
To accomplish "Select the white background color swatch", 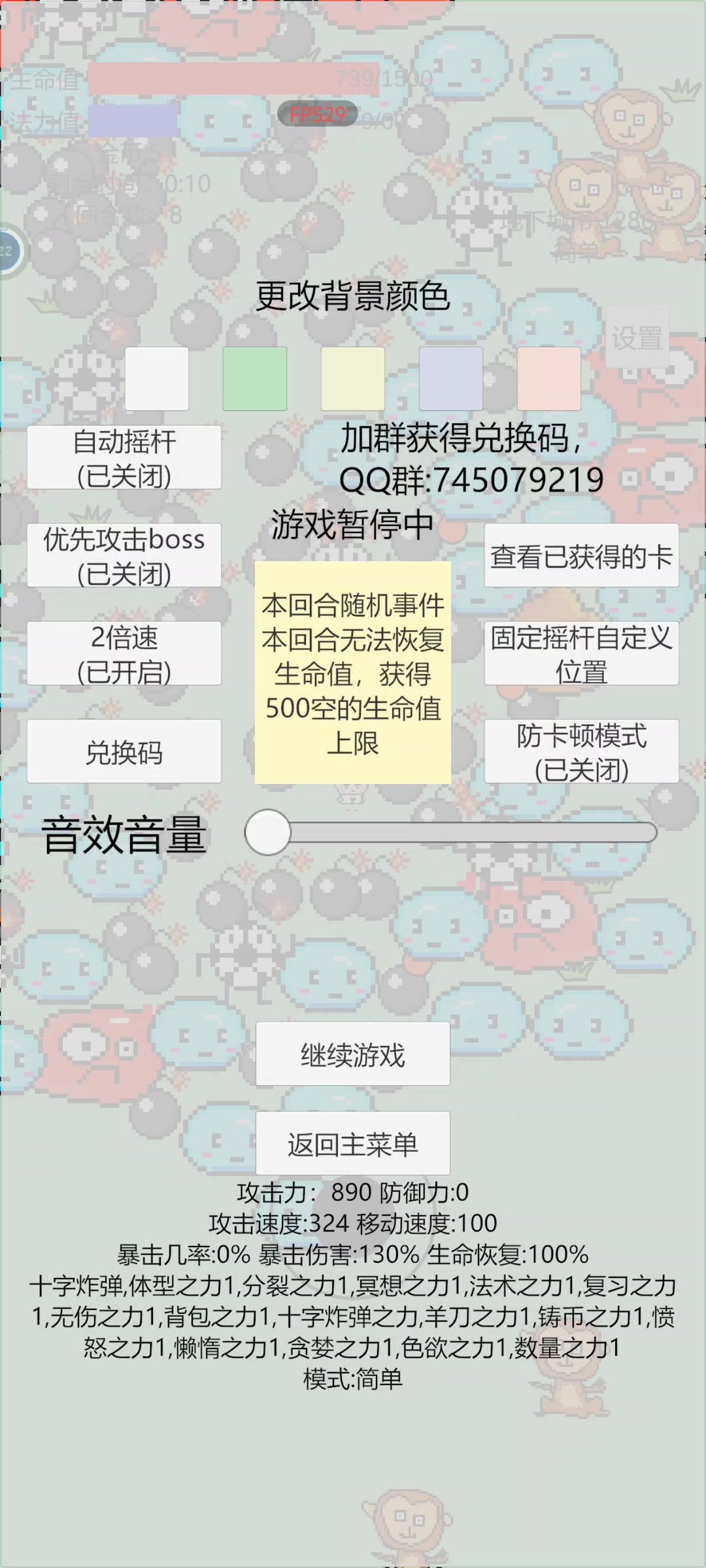I will pyautogui.click(x=157, y=379).
